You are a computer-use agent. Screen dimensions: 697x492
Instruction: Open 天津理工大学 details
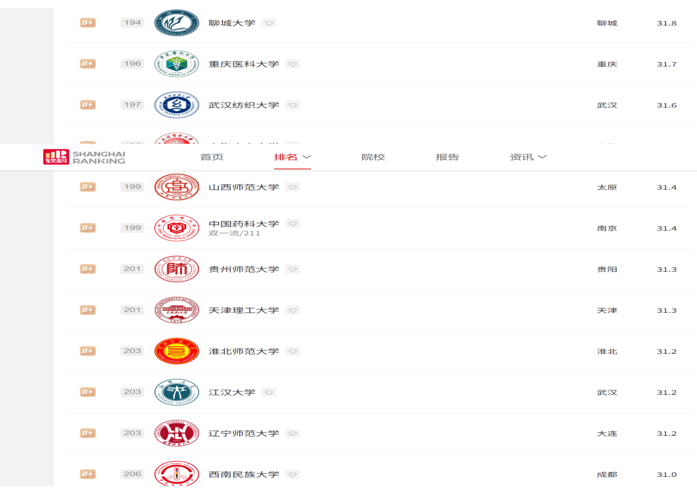pyautogui.click(x=243, y=310)
